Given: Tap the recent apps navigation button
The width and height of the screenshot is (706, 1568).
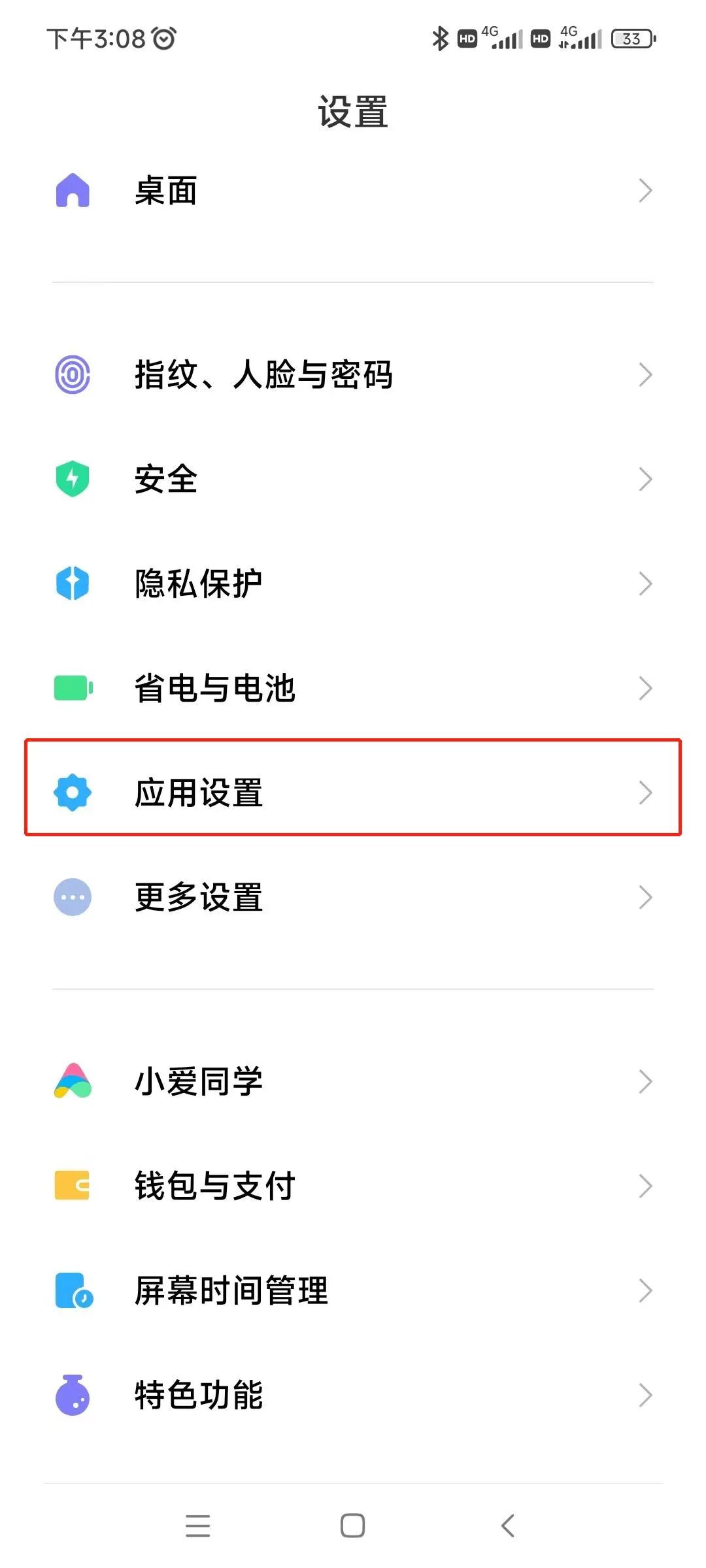Looking at the screenshot, I should [199, 1526].
